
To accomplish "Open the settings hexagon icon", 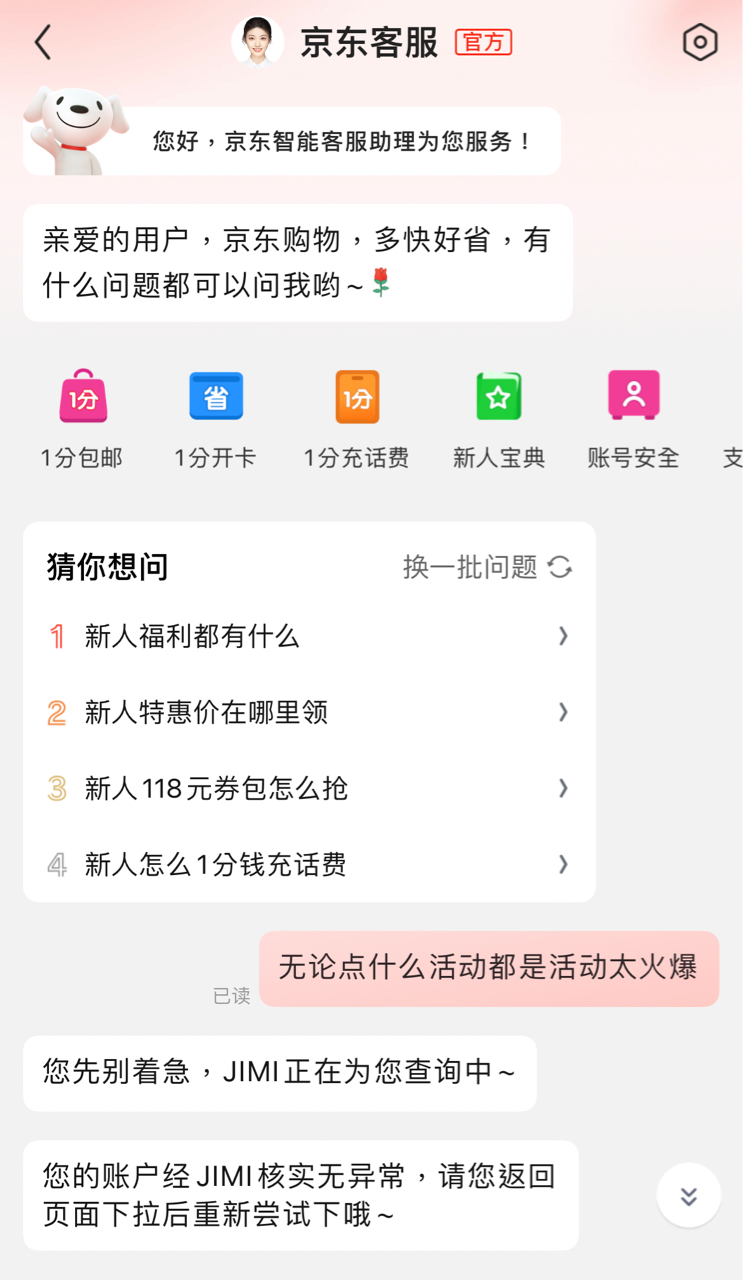I will click(x=700, y=42).
